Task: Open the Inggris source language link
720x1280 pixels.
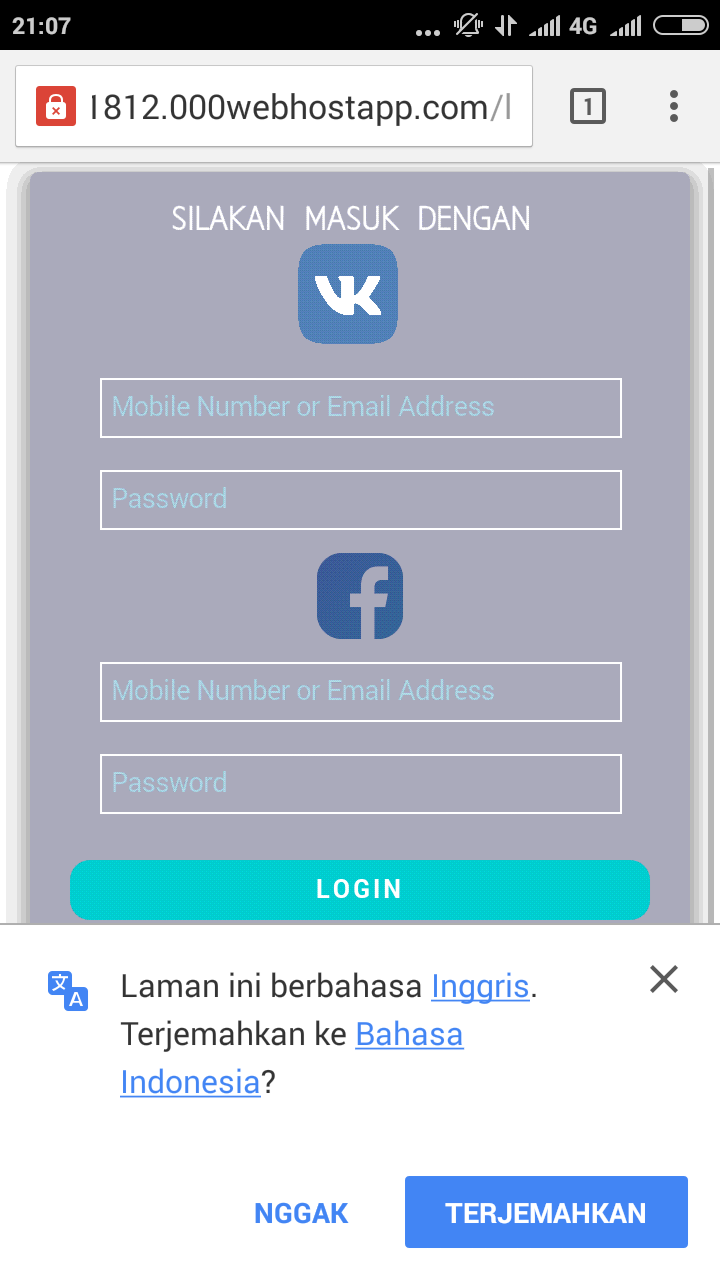Action: tap(480, 987)
